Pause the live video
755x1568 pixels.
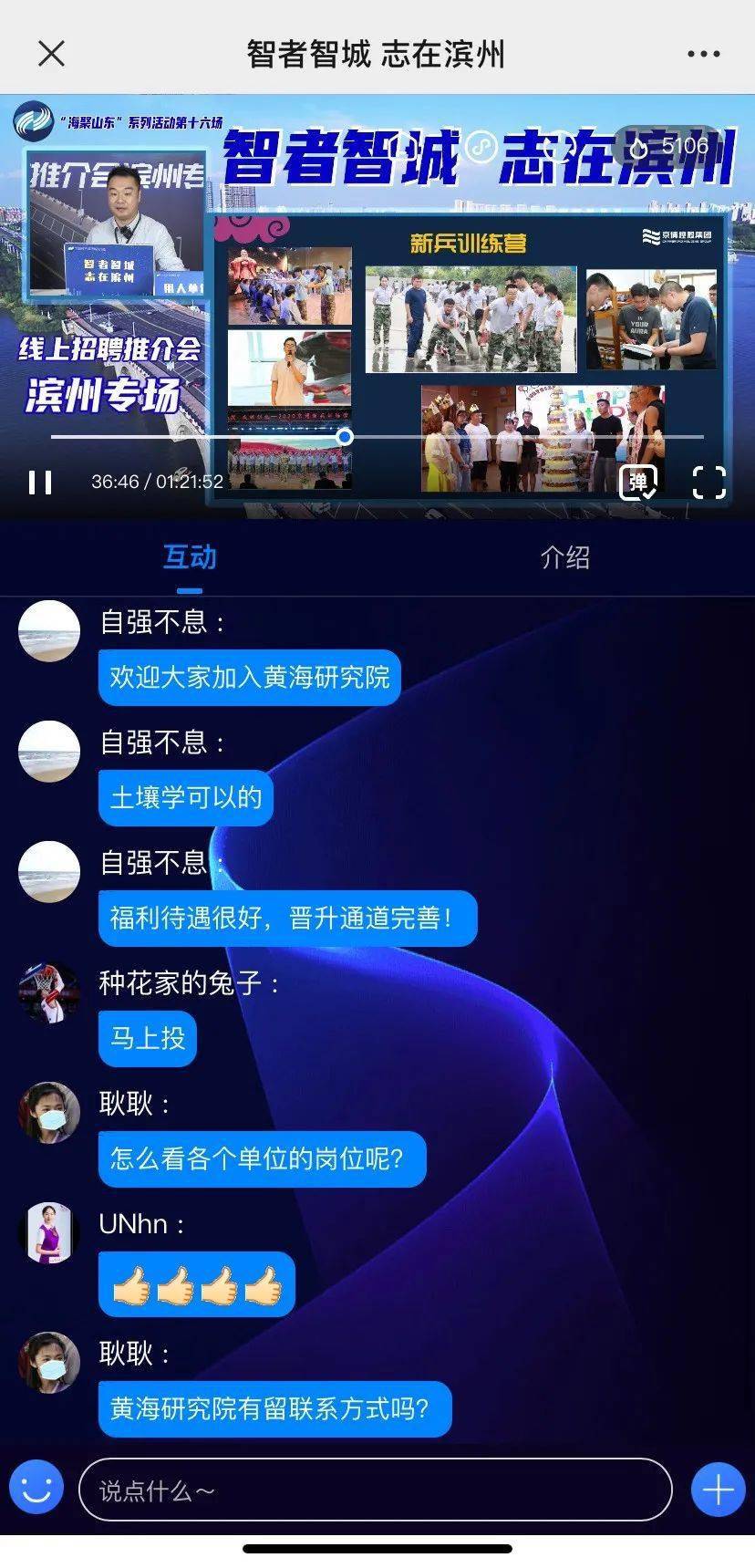click(40, 482)
